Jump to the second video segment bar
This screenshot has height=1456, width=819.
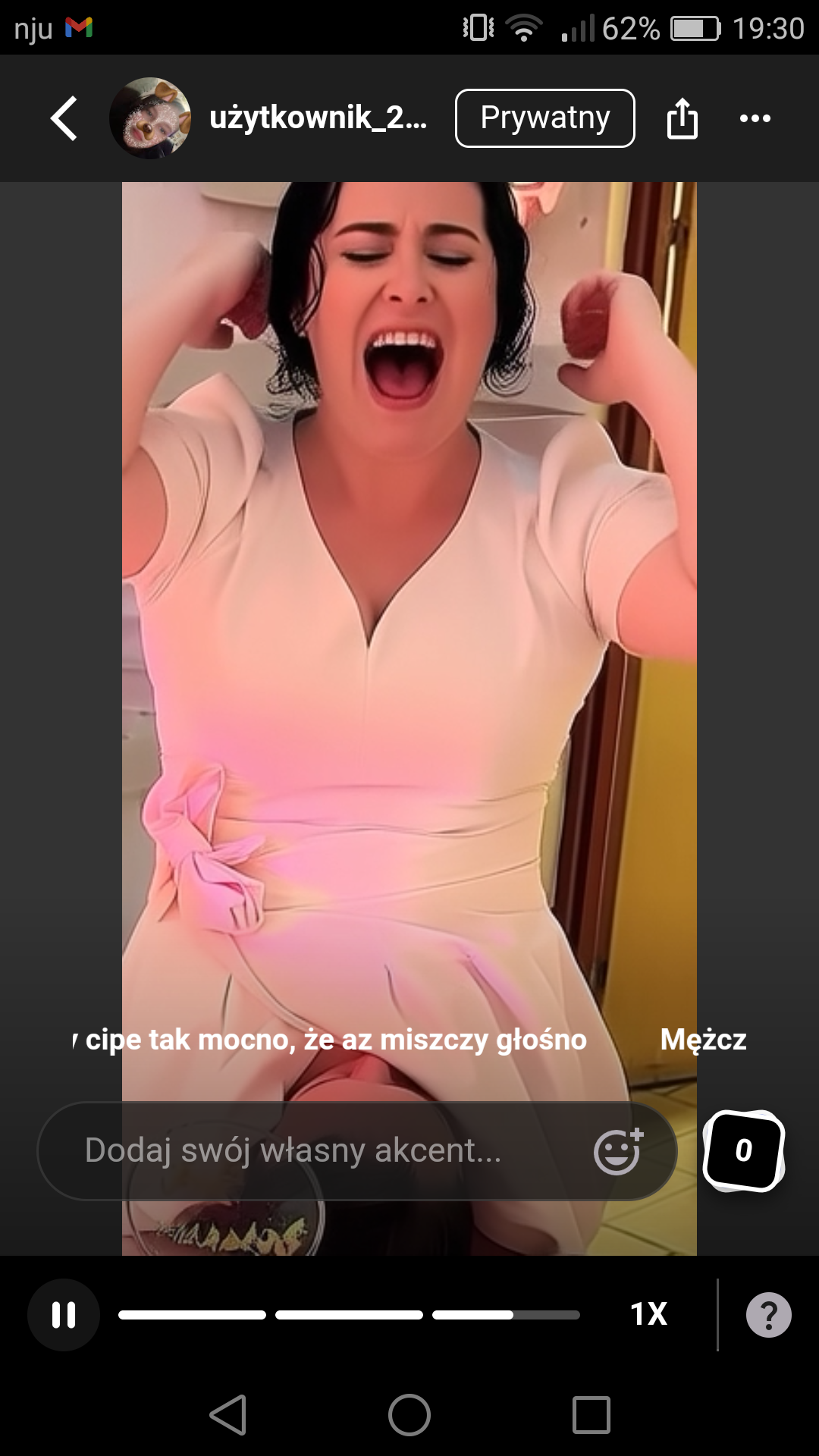pos(349,1315)
